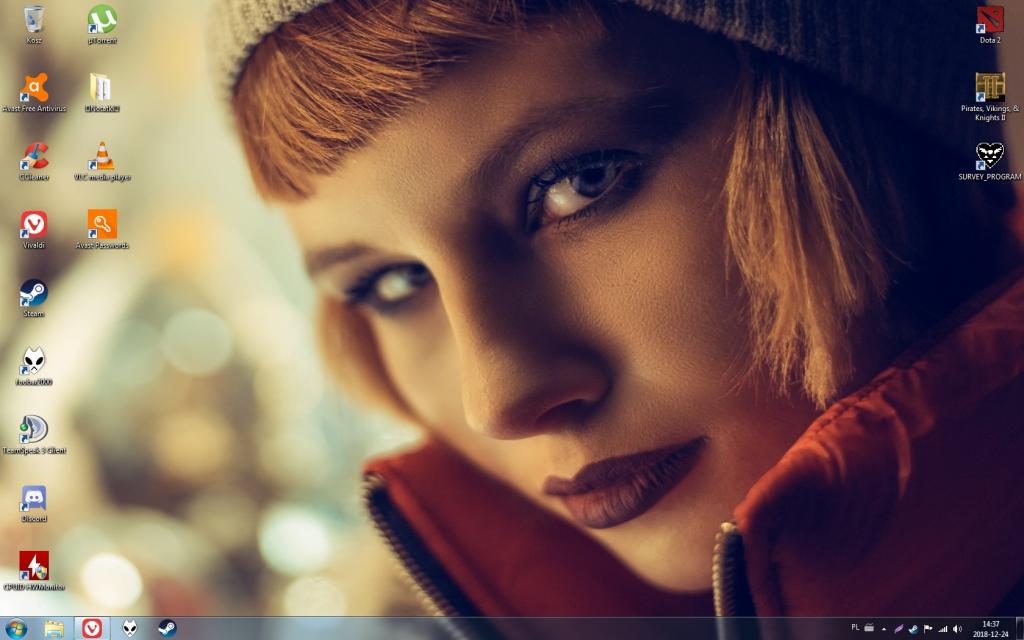Open the Windows Start menu
Screen dimensions: 1024x640
(15, 628)
